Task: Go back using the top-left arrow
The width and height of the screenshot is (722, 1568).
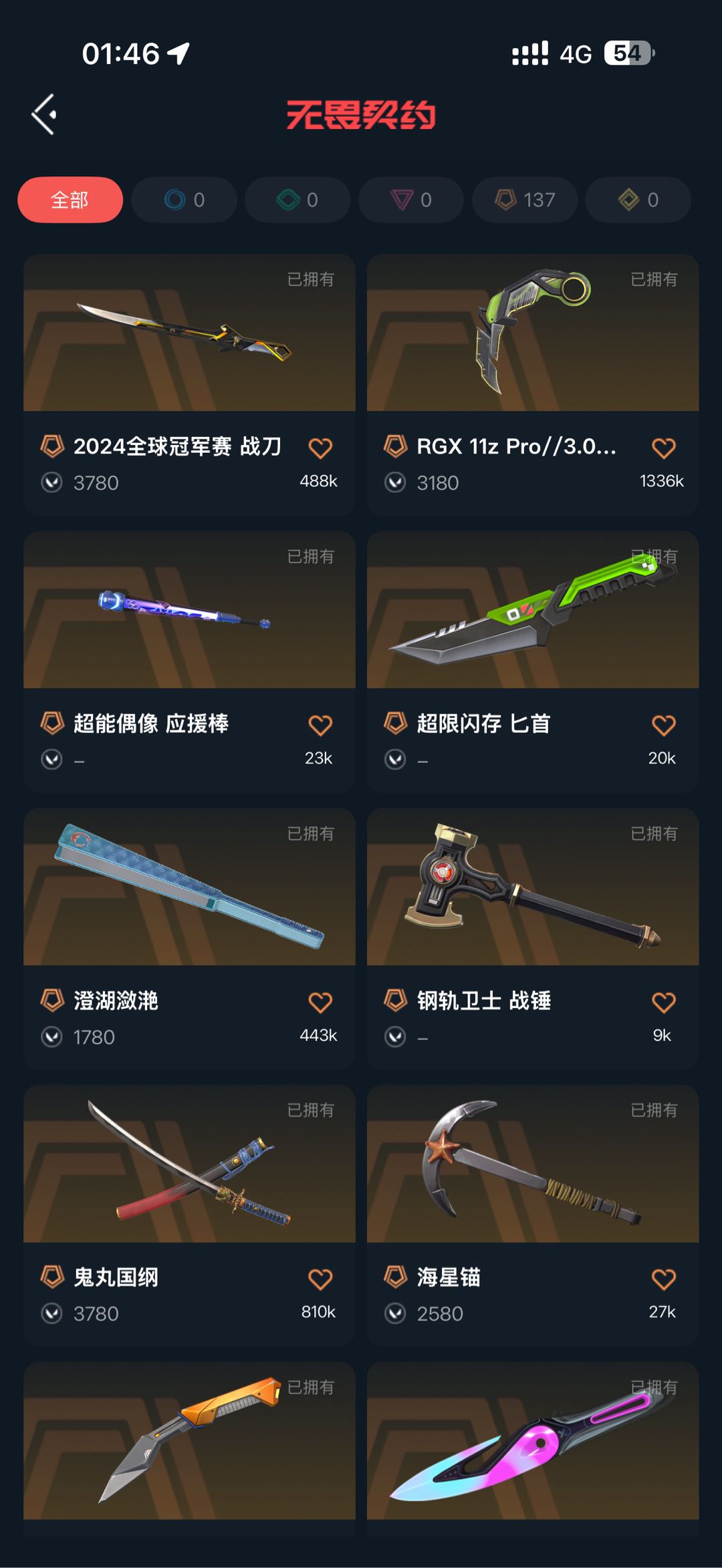Action: (x=44, y=115)
